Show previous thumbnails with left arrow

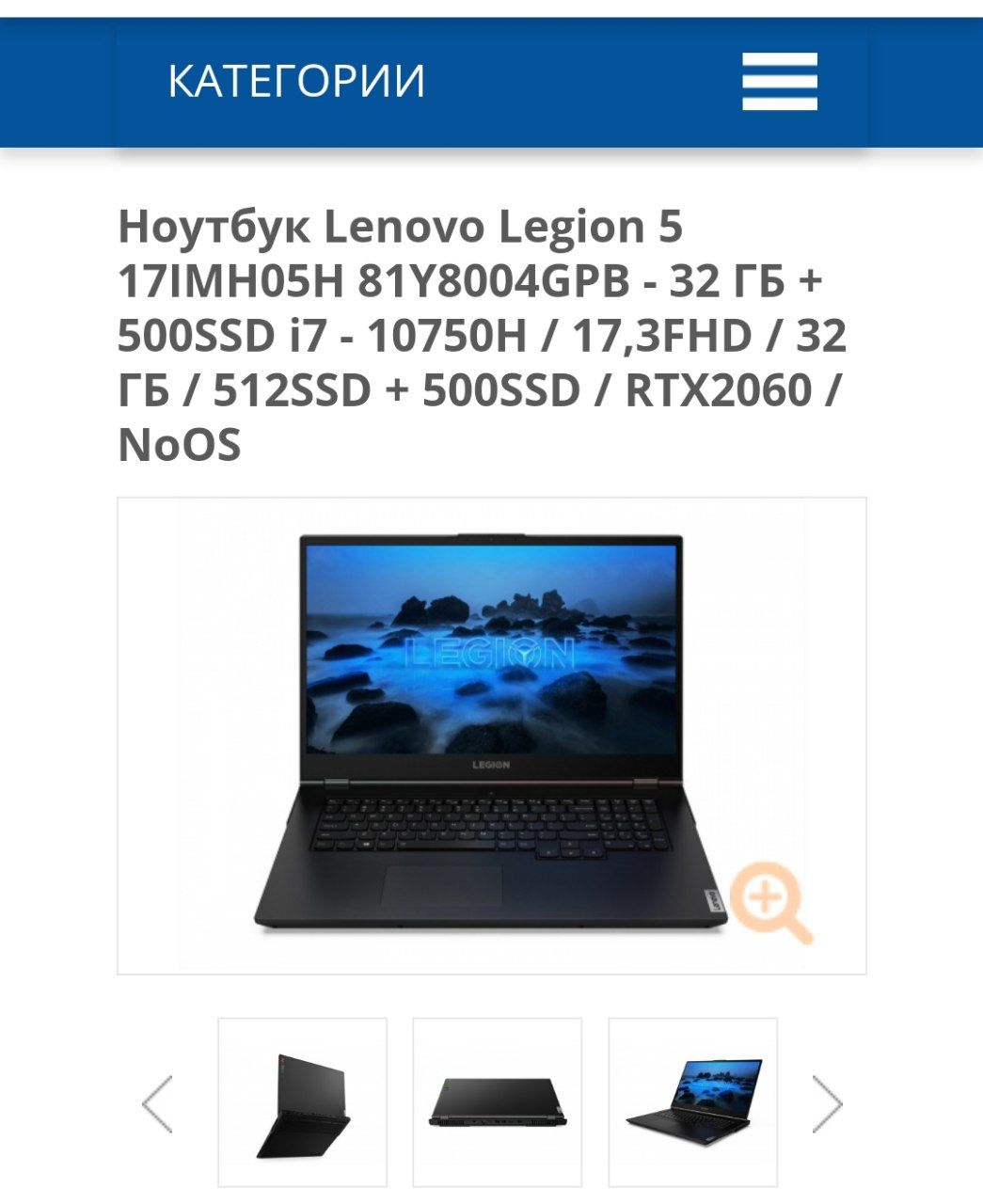pos(158,1103)
